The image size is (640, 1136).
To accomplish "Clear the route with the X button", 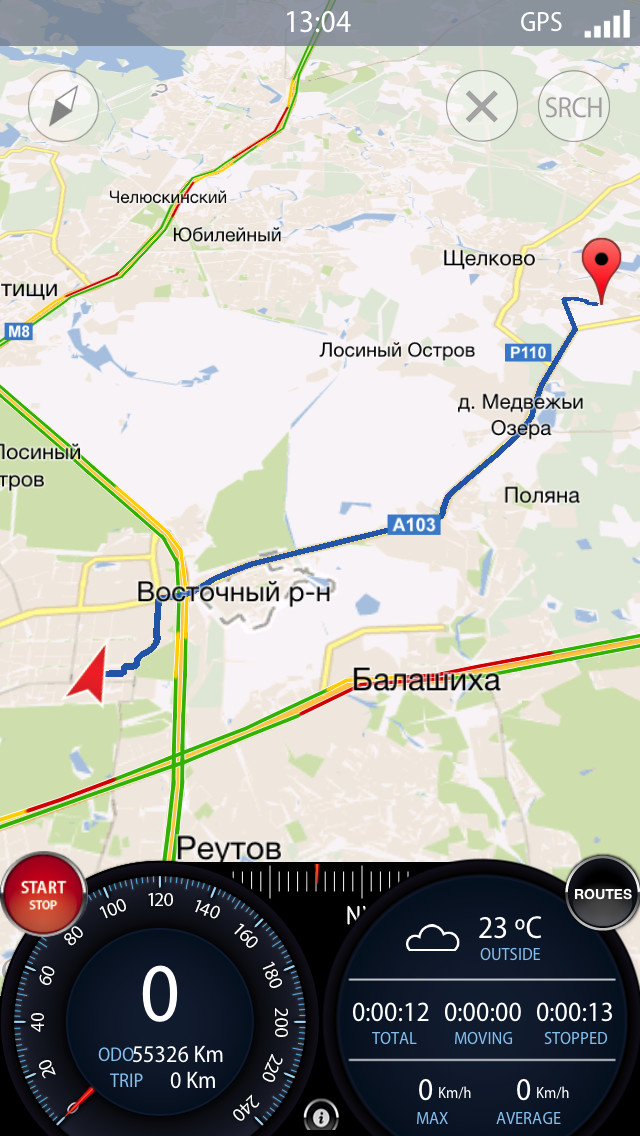I will [x=481, y=106].
